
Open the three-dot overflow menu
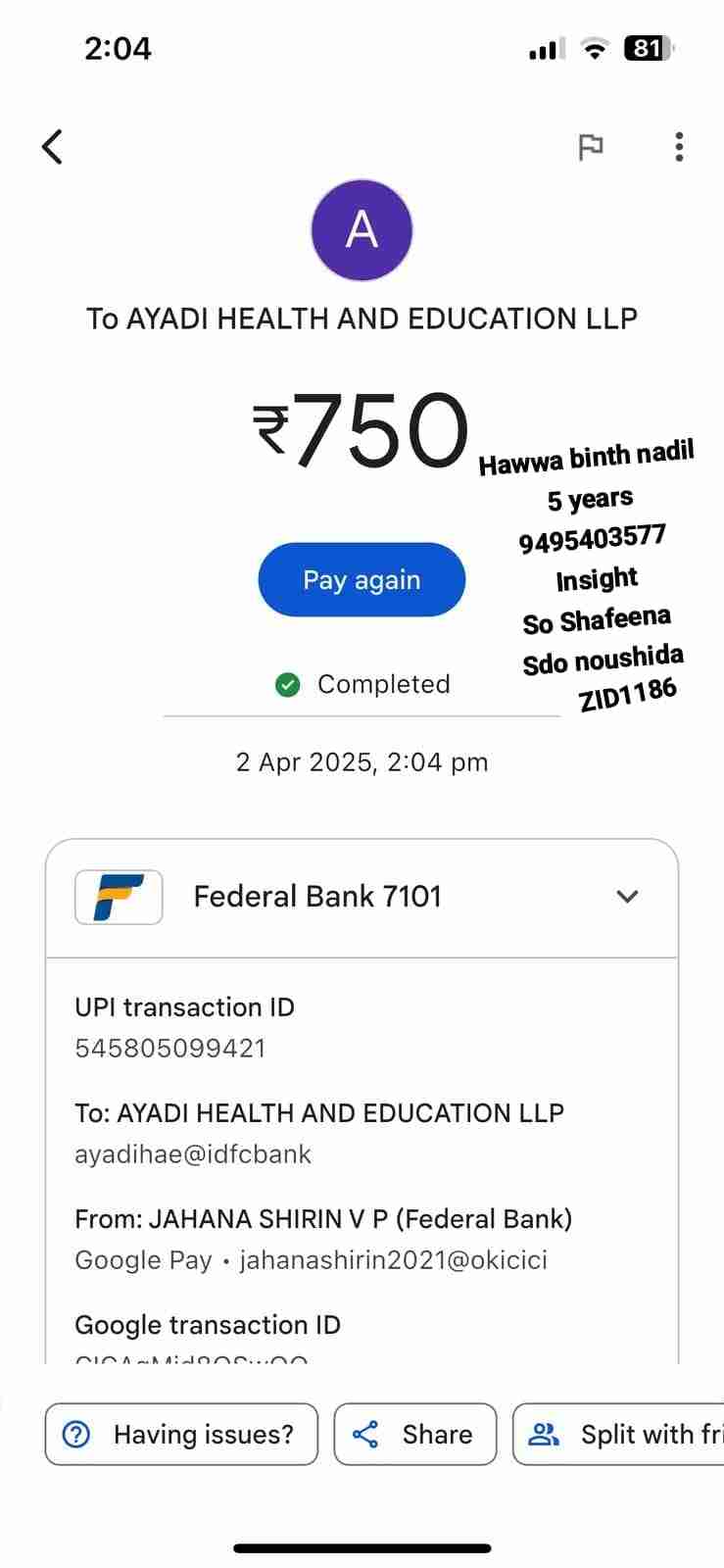pos(679,147)
